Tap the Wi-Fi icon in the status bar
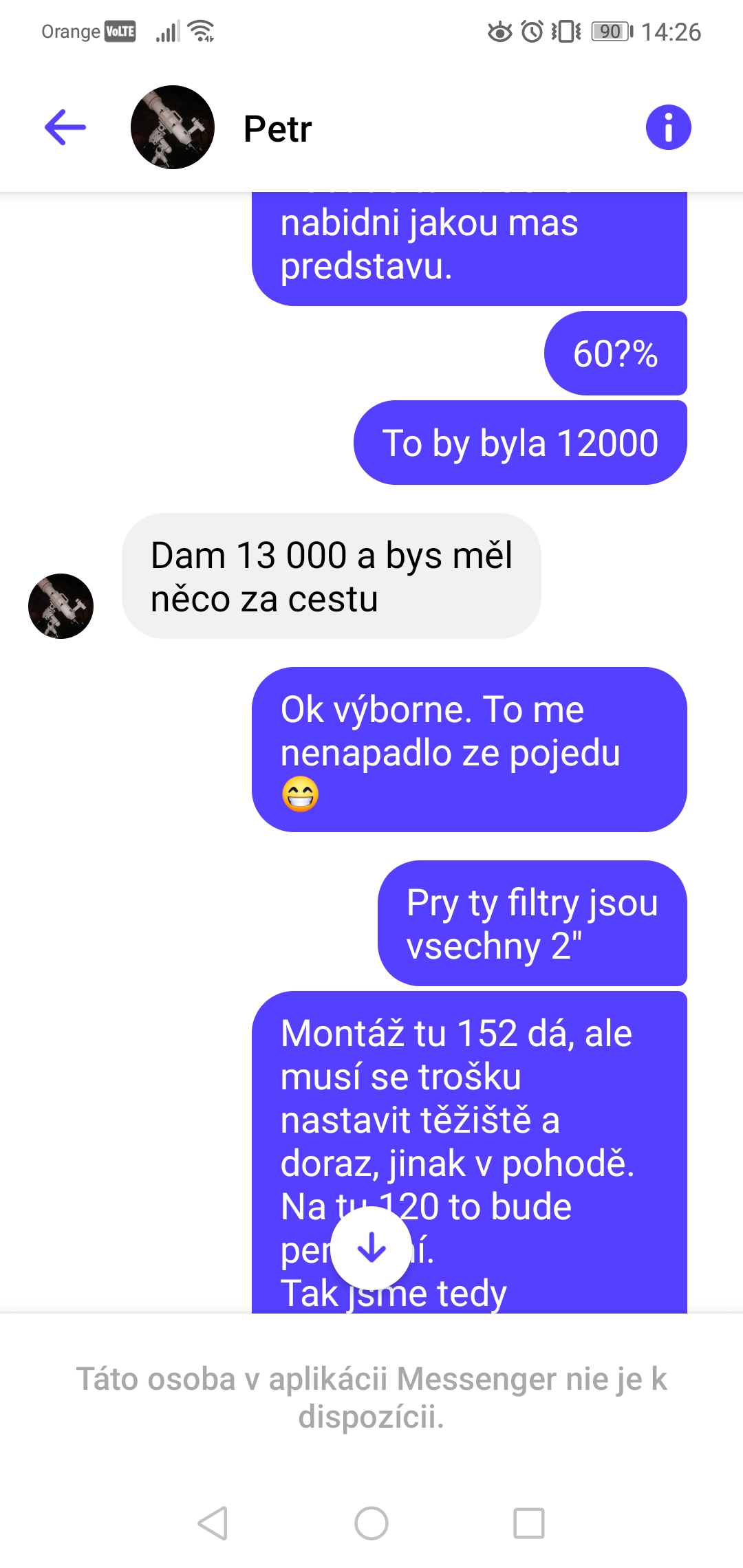743x1568 pixels. [x=202, y=30]
